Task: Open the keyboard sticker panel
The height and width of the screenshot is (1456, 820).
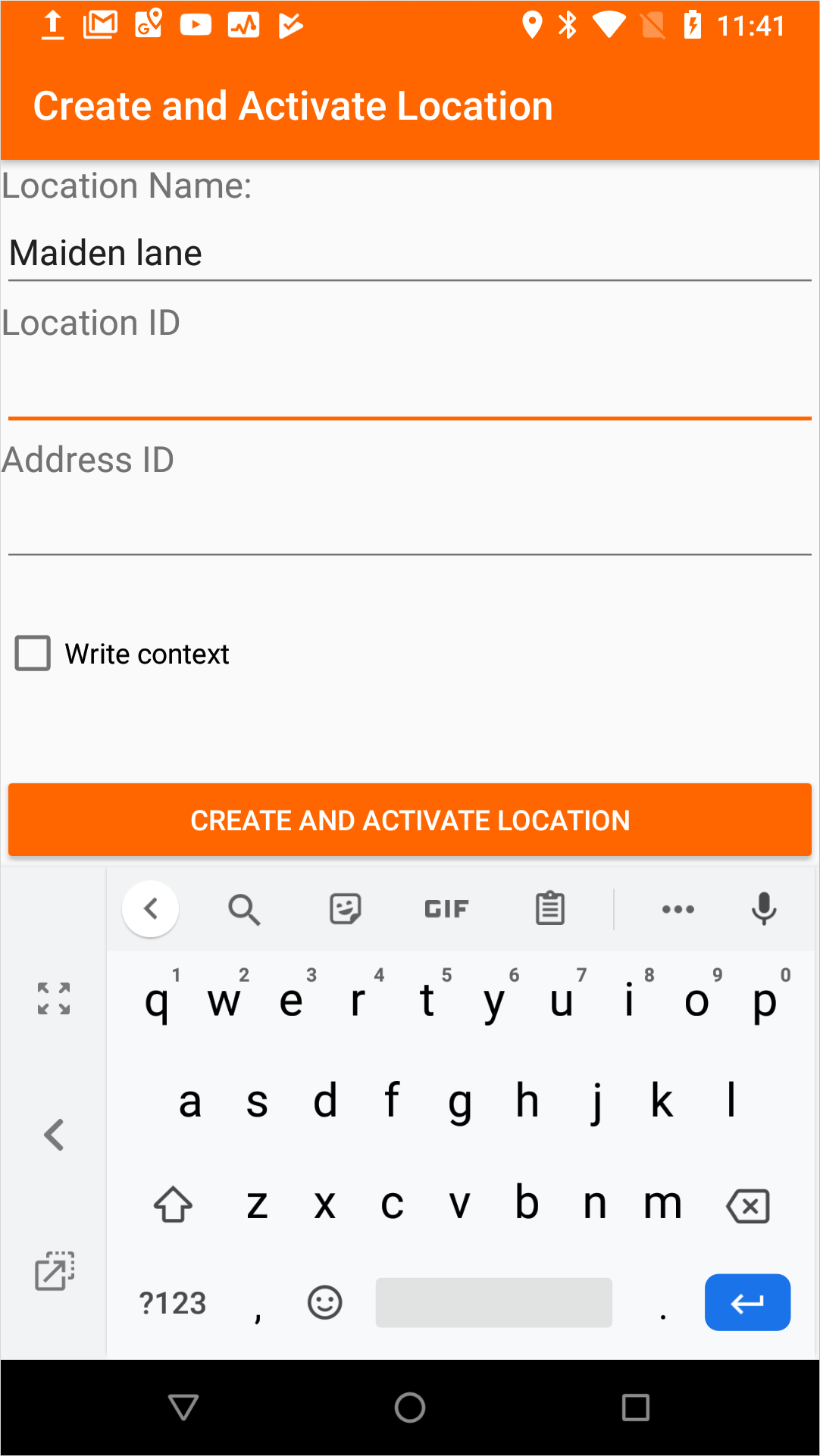Action: coord(346,908)
